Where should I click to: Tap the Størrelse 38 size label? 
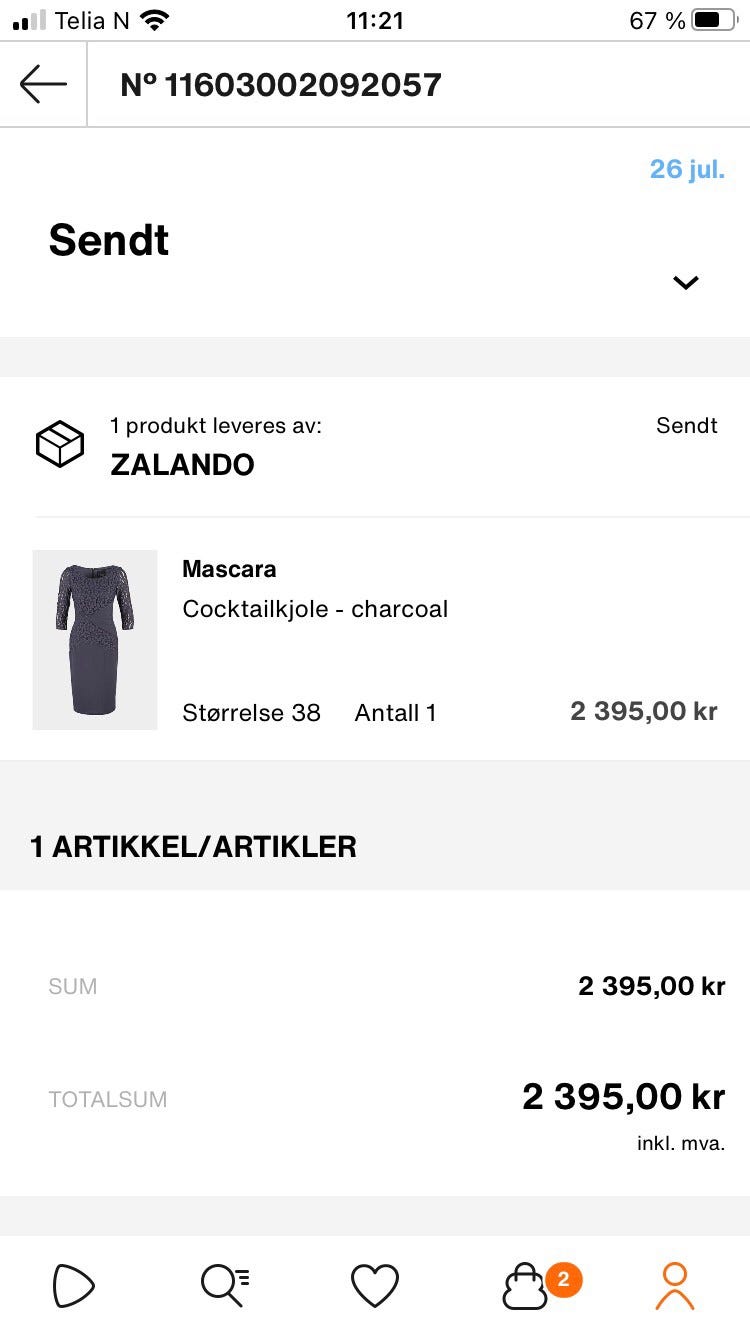251,712
